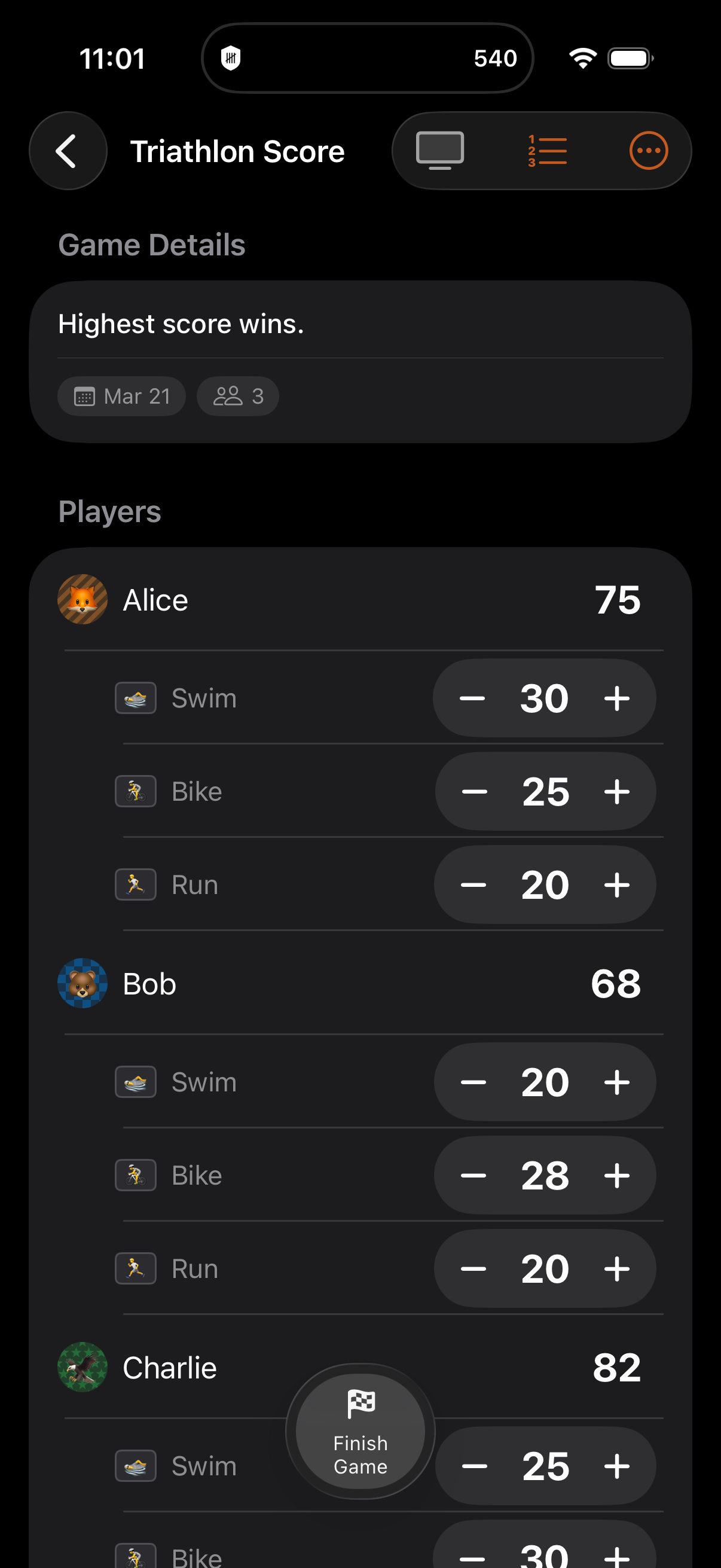Screen dimensions: 721x1568
Task: Increase Bob's Bike score
Action: coord(617,1175)
